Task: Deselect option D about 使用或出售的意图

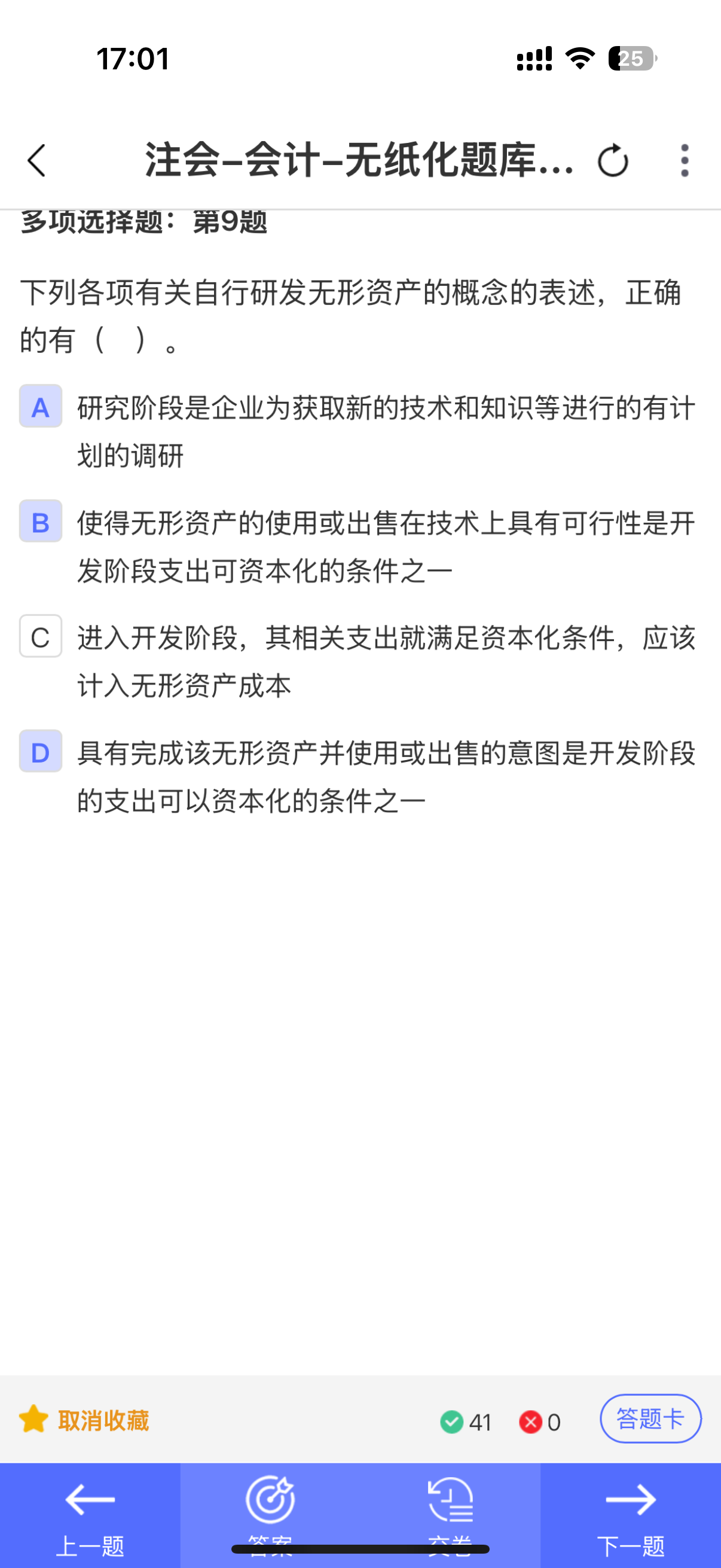Action: 40,752
